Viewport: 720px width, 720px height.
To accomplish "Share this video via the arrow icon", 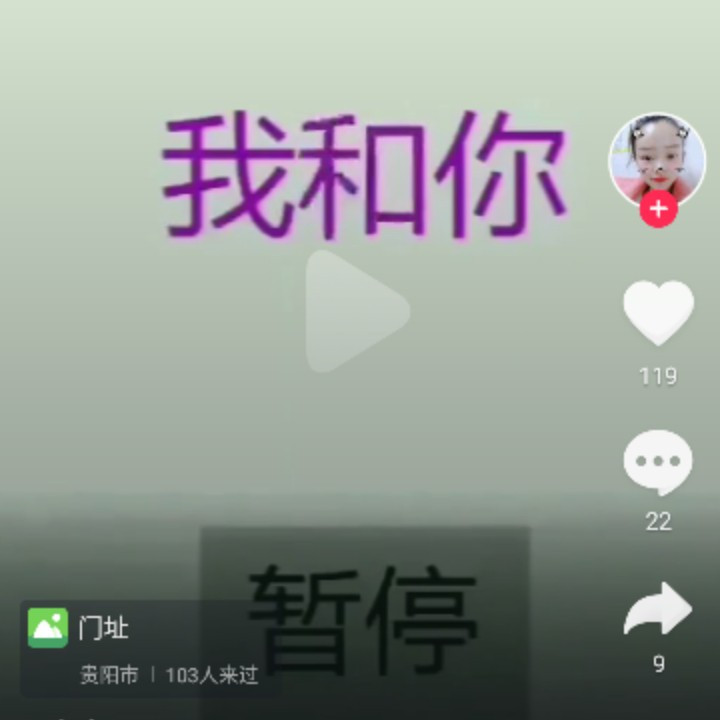I will (x=658, y=609).
